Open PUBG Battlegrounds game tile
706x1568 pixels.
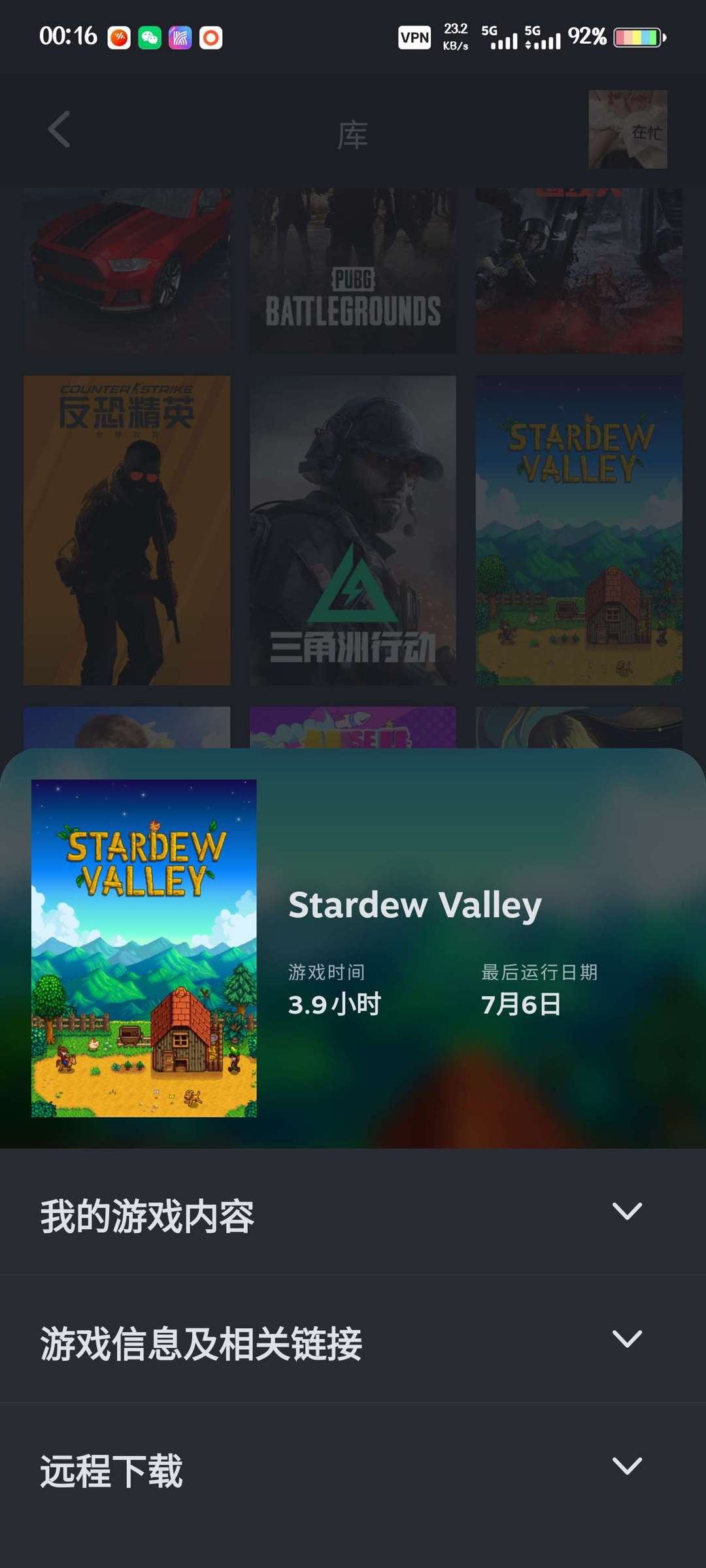coord(353,271)
